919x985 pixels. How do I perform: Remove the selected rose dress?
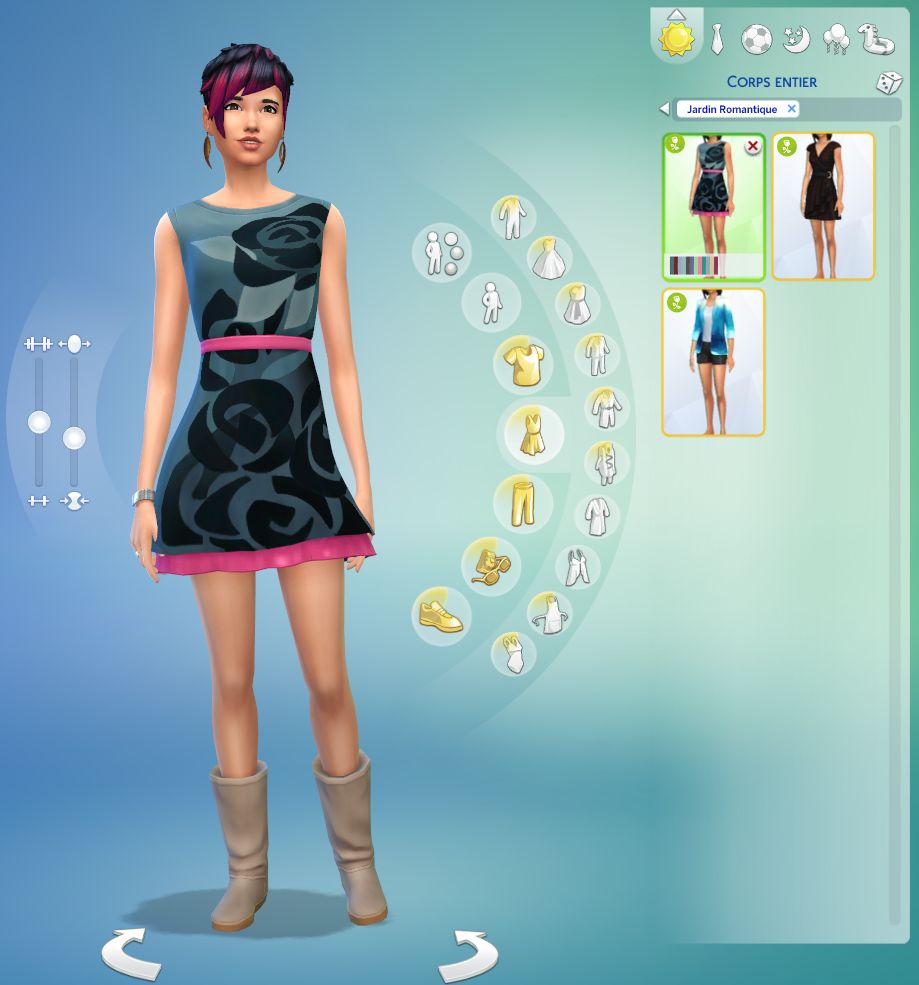(x=752, y=147)
